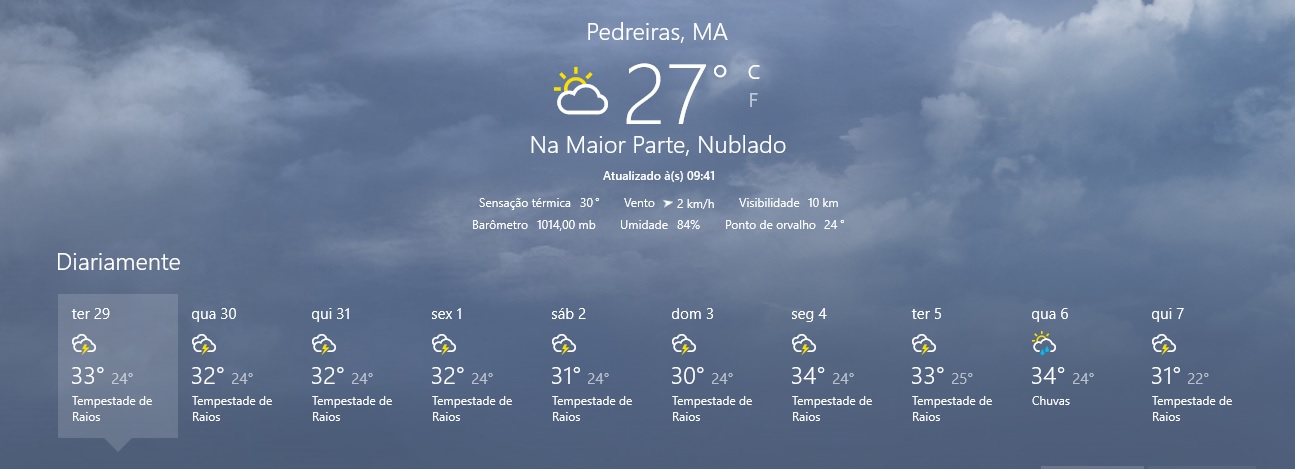Image resolution: width=1295 pixels, height=469 pixels.
Task: Select the forecast for ter 29
Action: coord(117,366)
